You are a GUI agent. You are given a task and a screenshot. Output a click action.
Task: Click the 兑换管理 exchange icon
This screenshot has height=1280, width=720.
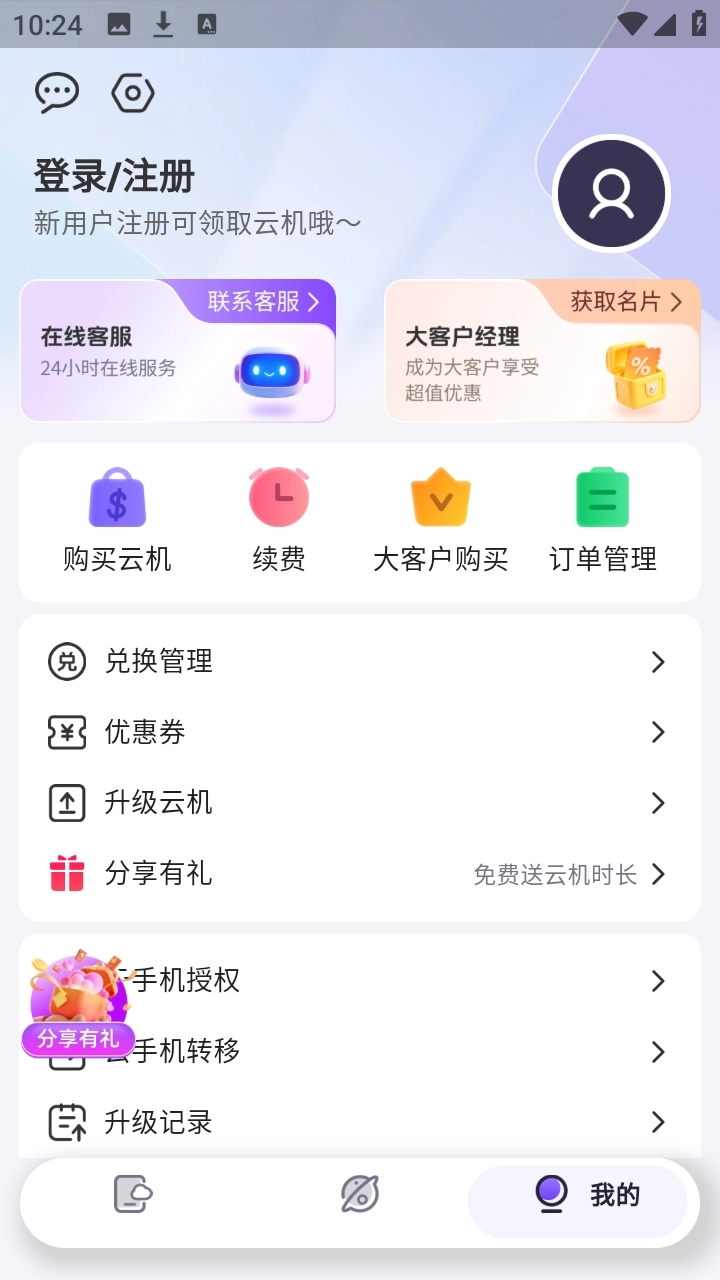click(x=65, y=660)
